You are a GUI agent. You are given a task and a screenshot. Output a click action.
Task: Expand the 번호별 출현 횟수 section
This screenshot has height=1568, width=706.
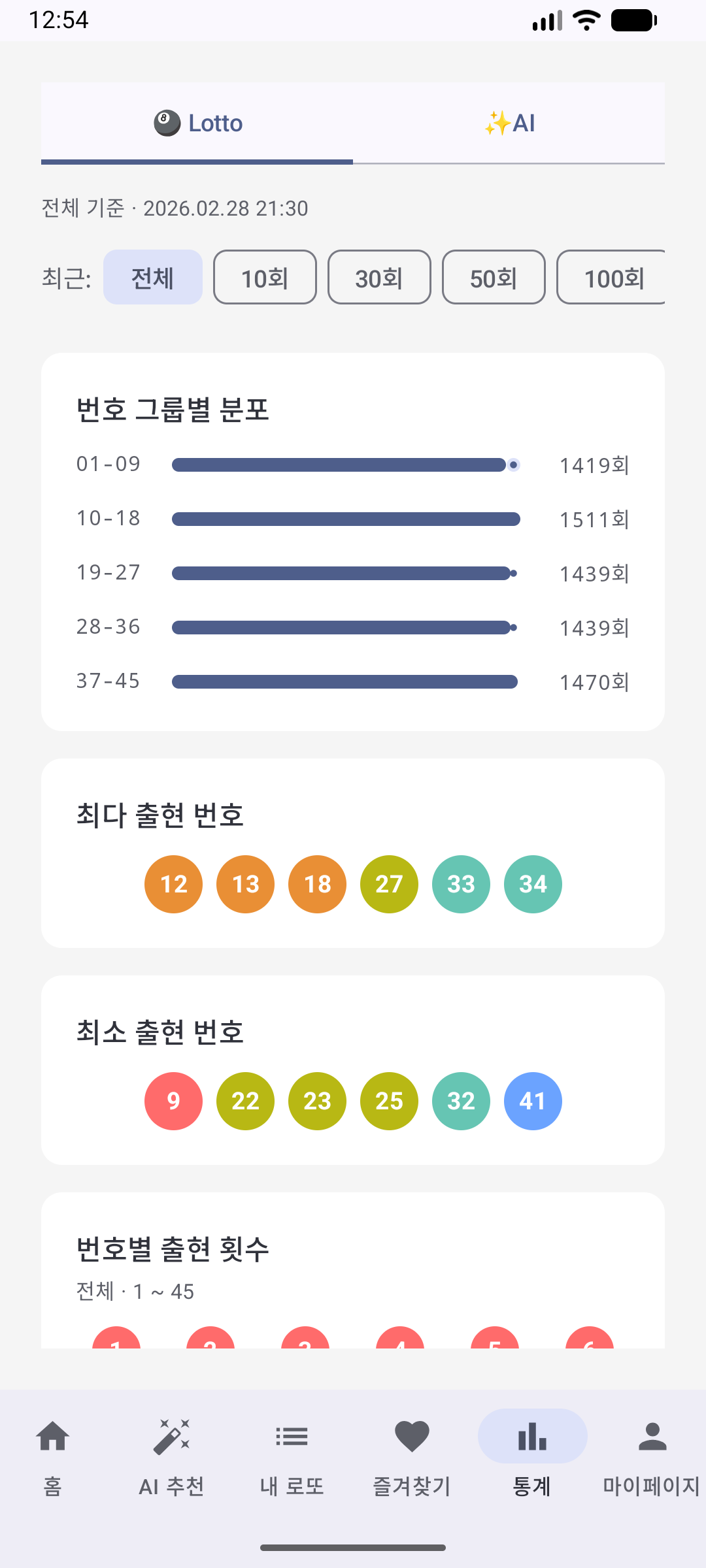173,1250
